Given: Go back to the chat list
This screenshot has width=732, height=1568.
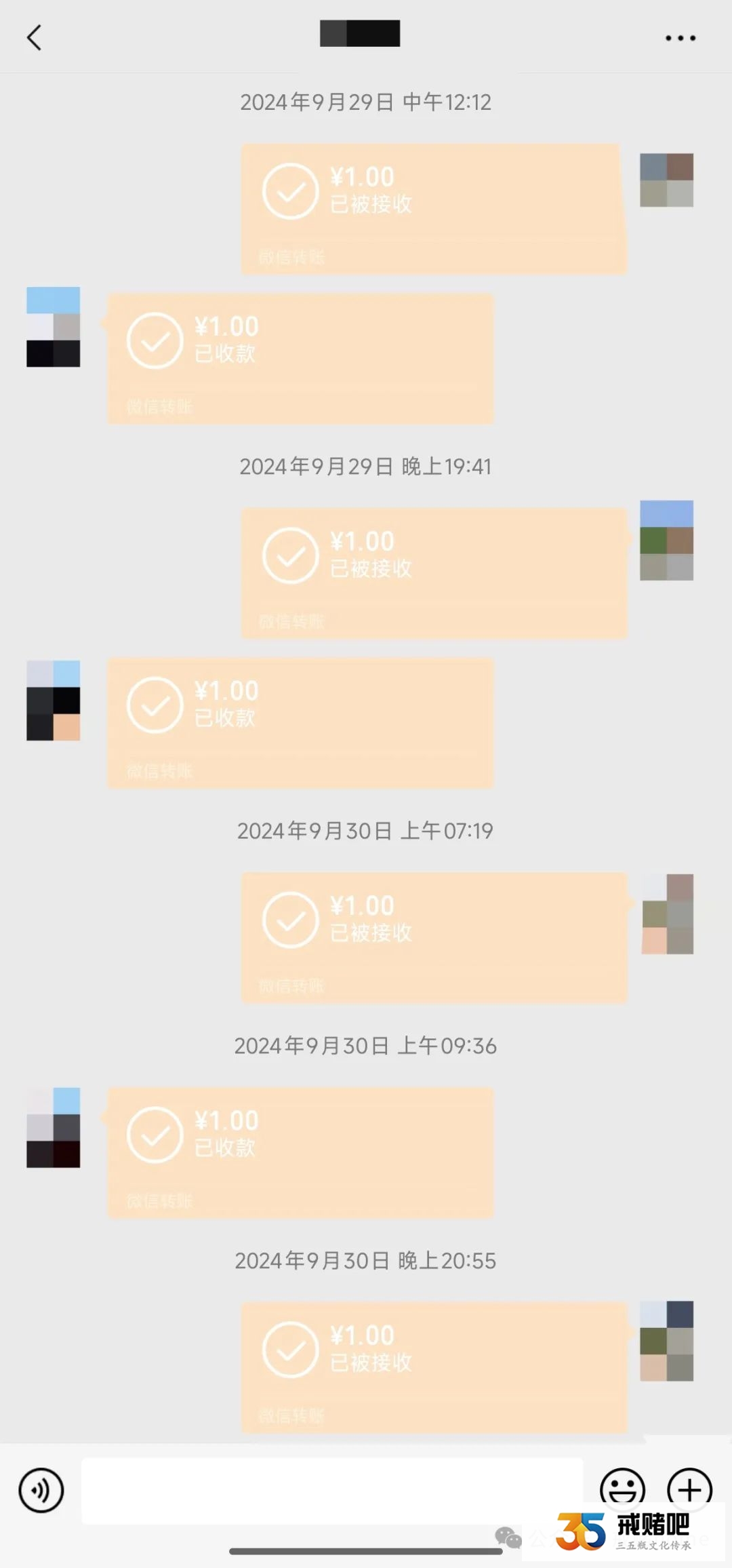Looking at the screenshot, I should [34, 38].
